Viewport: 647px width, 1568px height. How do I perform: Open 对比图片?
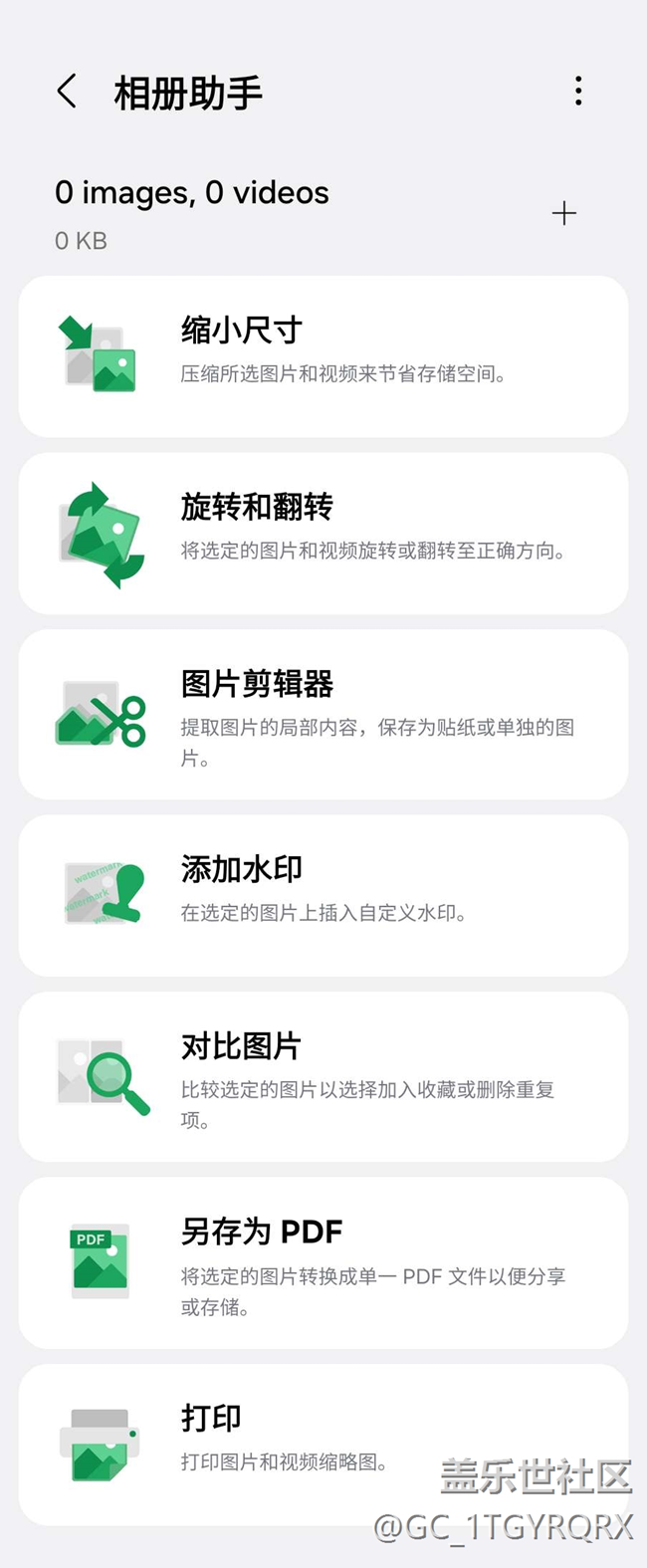coord(323,1075)
